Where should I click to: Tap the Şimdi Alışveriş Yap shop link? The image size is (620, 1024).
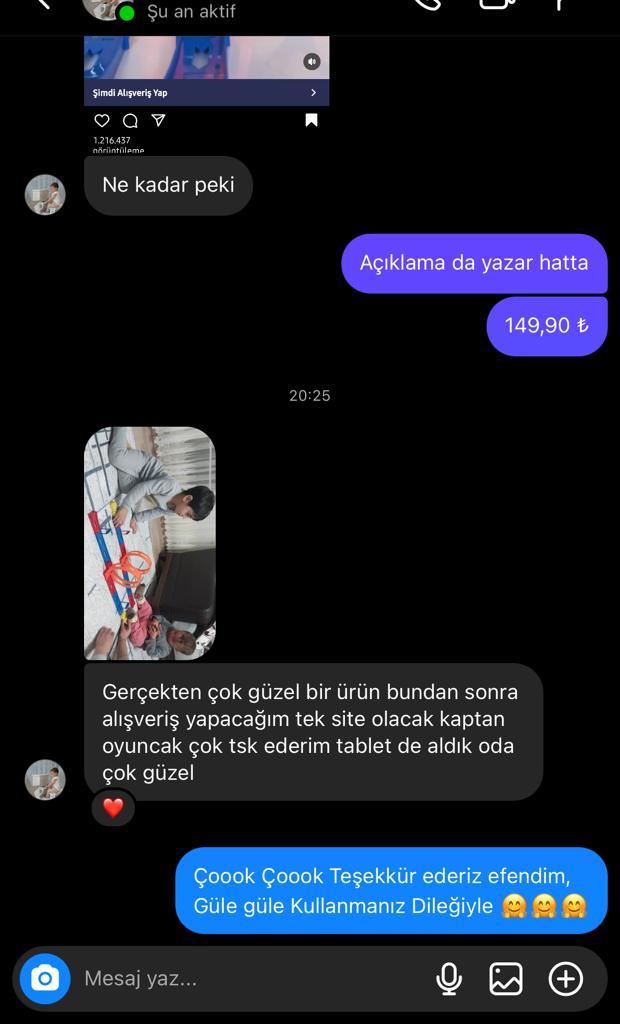point(206,93)
